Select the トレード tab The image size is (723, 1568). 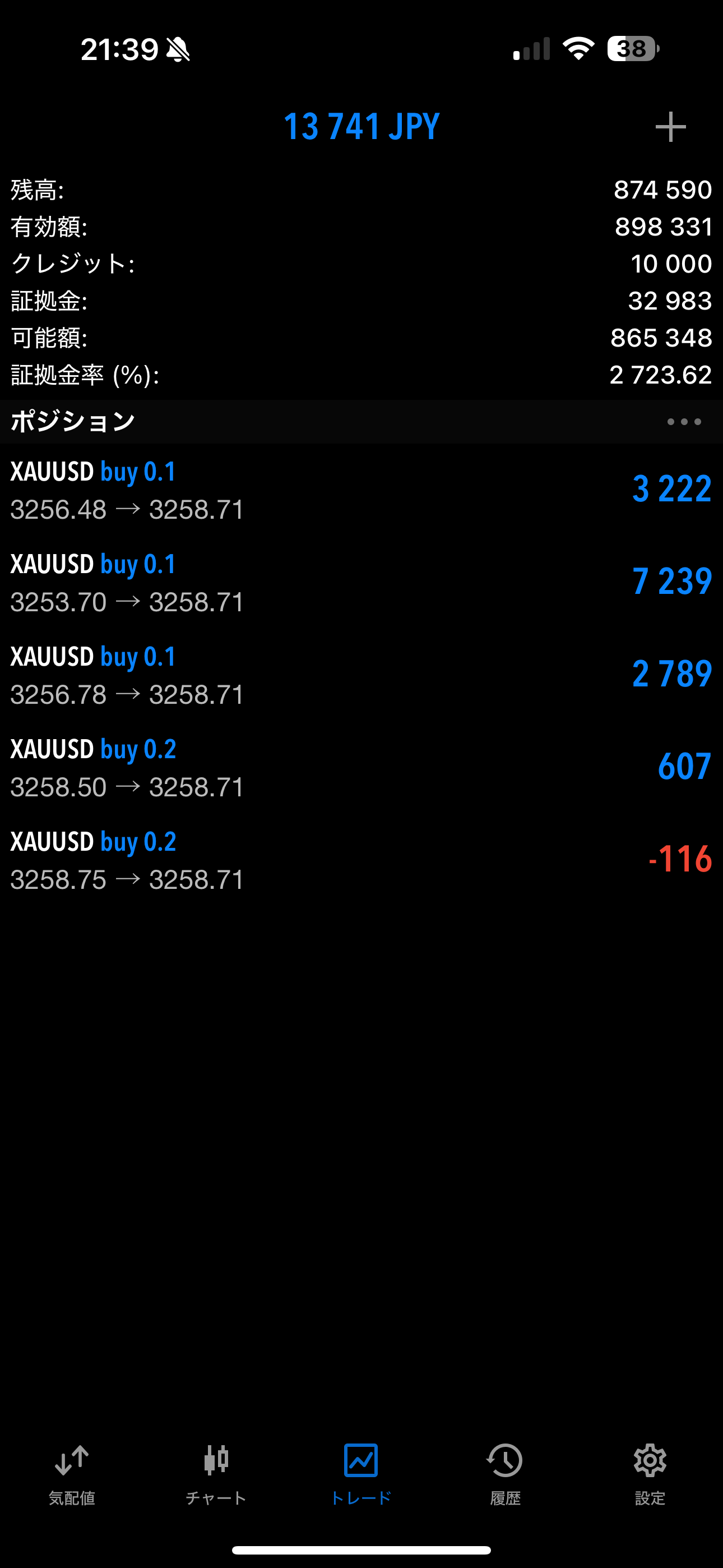pos(361,1475)
